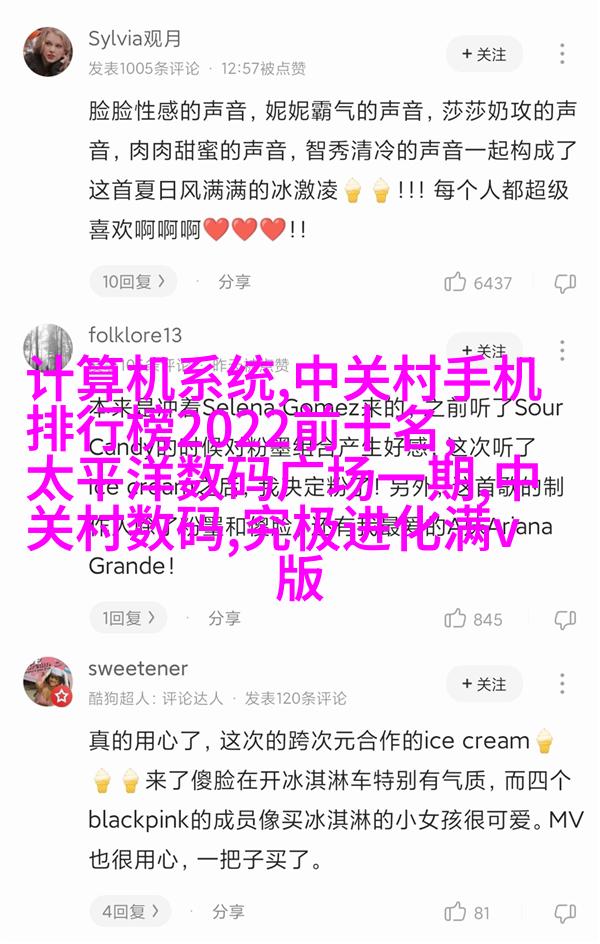Open folklore13's profile avatar
600x944 pixels.
pyautogui.click(x=48, y=349)
